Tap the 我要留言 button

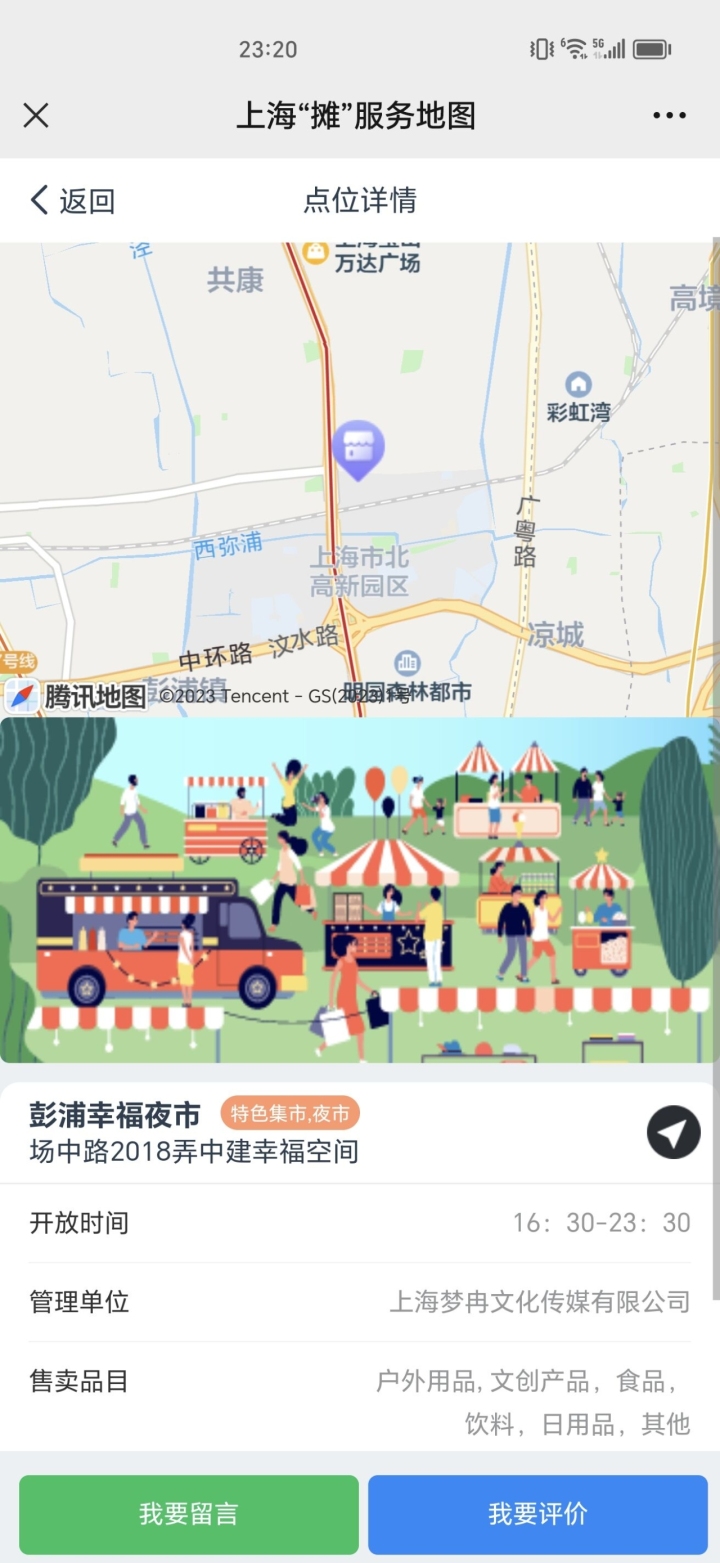pyautogui.click(x=189, y=1514)
